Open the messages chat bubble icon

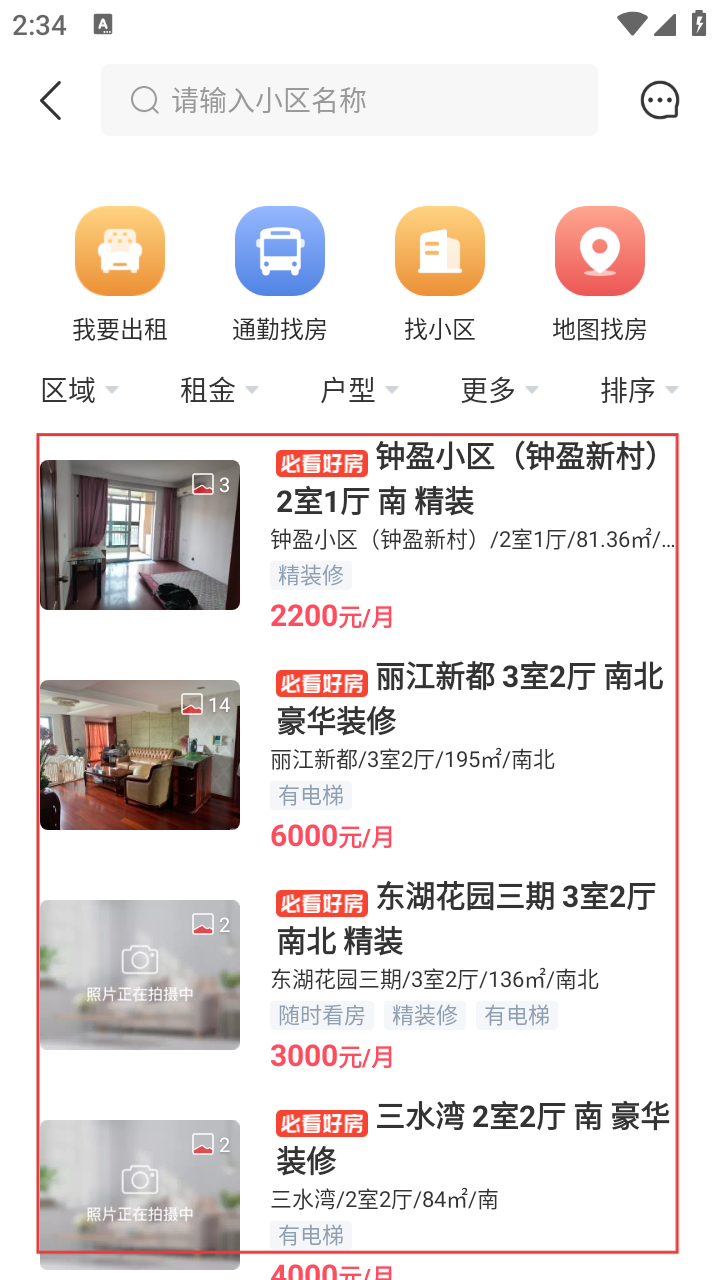coord(659,100)
